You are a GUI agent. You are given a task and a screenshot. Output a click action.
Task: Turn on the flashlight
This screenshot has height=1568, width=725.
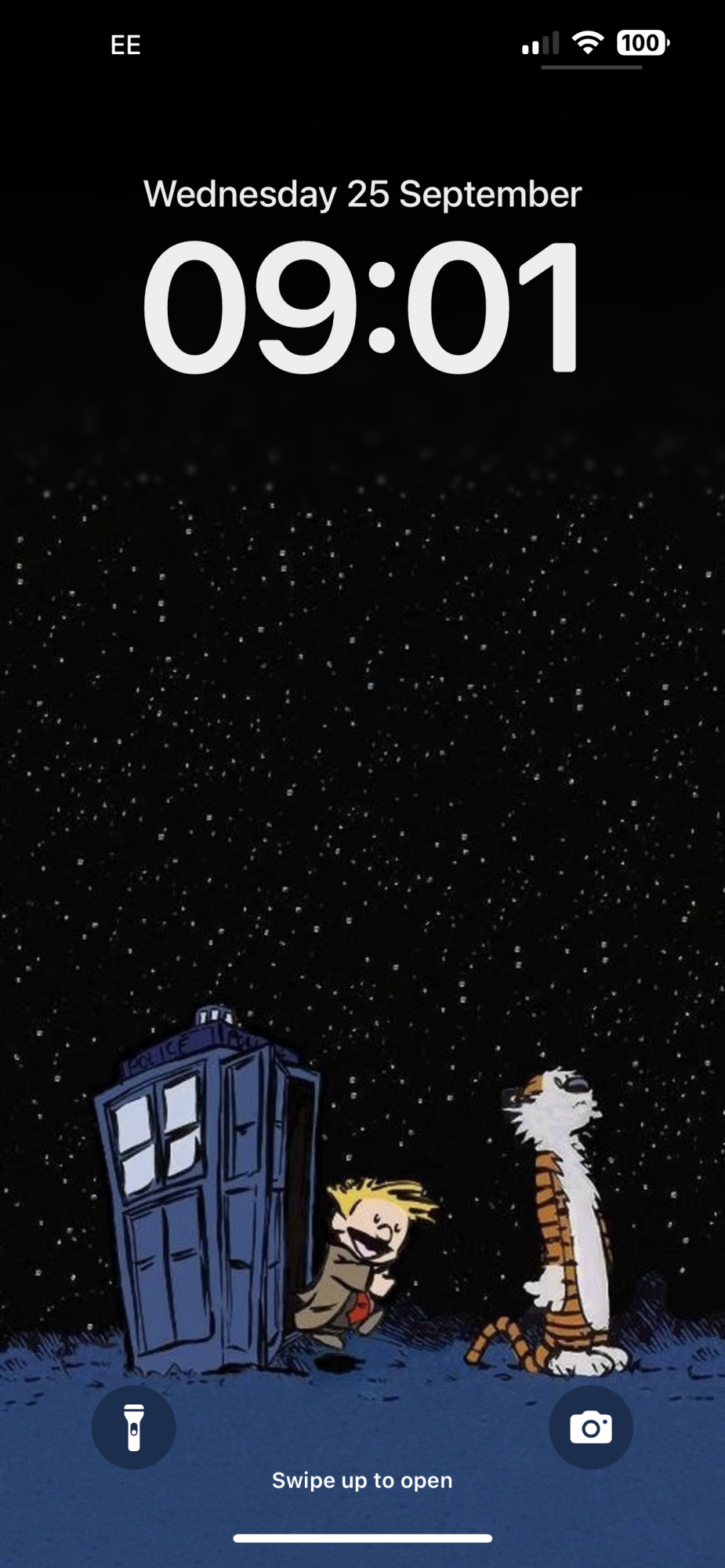tap(134, 1427)
